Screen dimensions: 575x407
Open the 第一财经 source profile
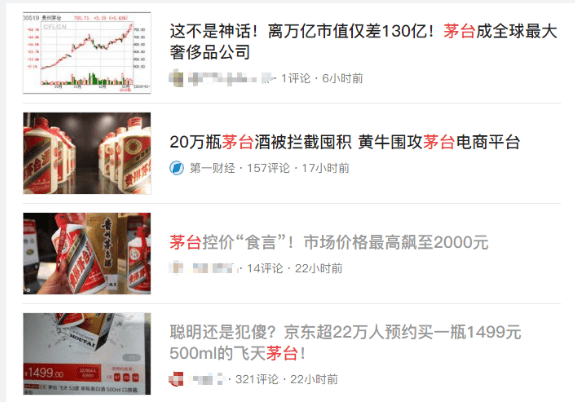tap(212, 168)
